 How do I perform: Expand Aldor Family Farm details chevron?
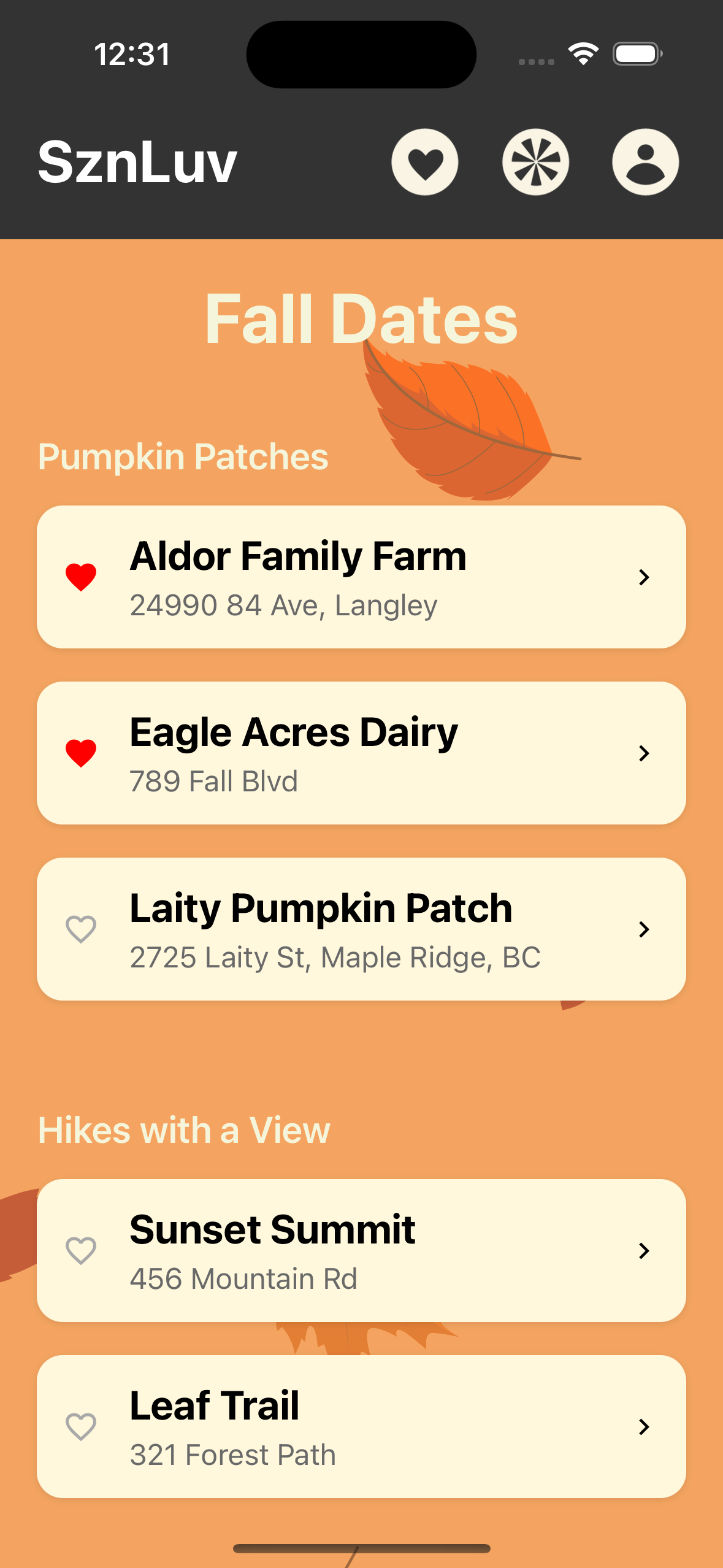[643, 577]
